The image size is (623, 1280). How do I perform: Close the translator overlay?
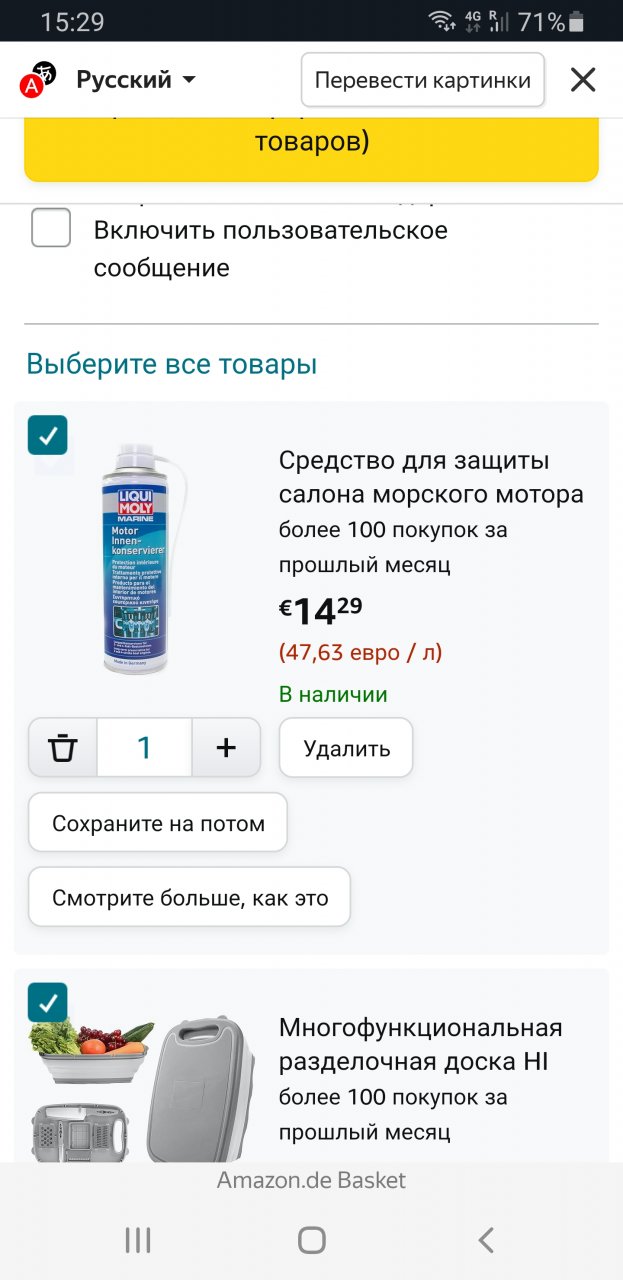[583, 80]
